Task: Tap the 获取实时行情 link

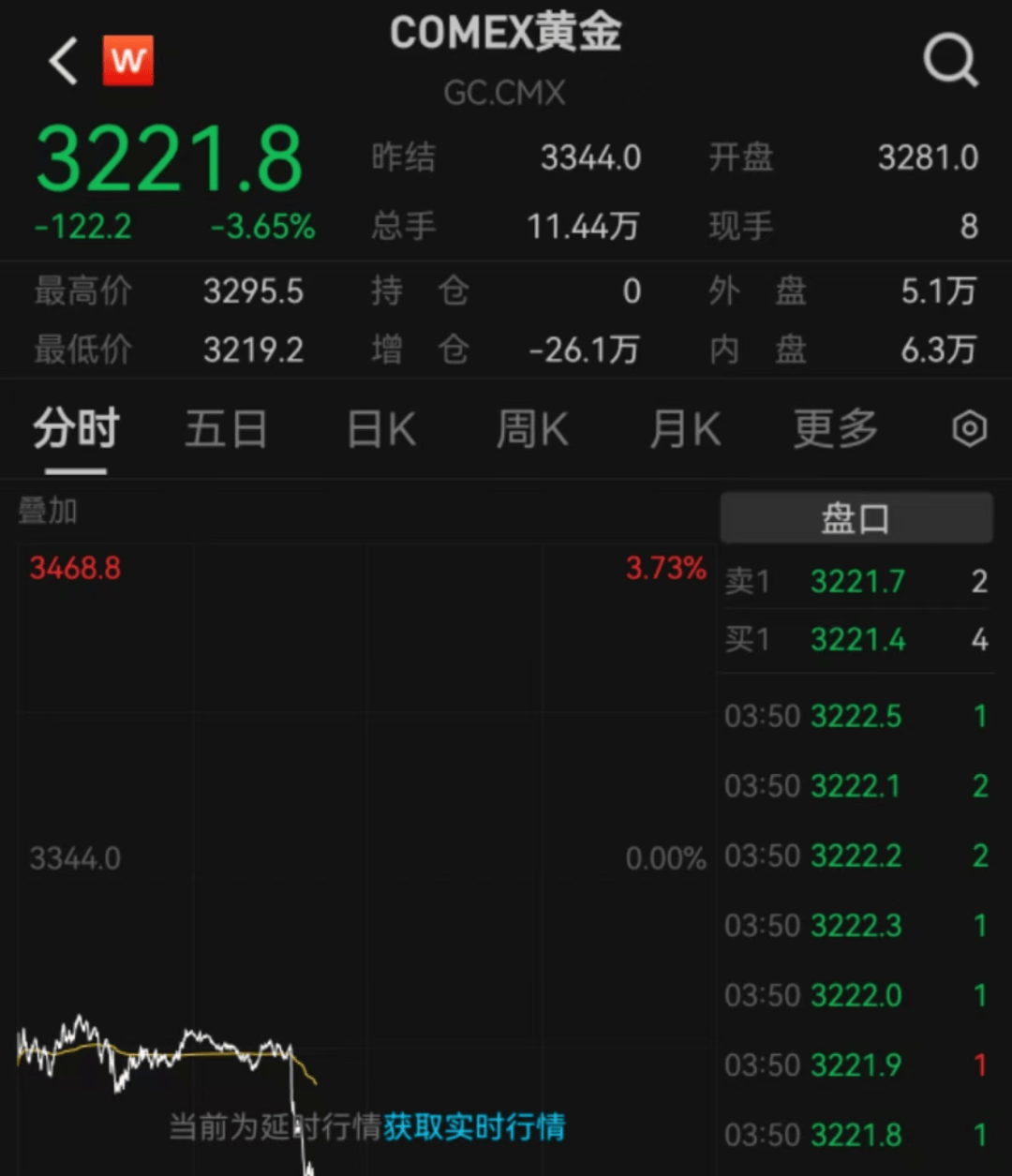Action: click(474, 1126)
